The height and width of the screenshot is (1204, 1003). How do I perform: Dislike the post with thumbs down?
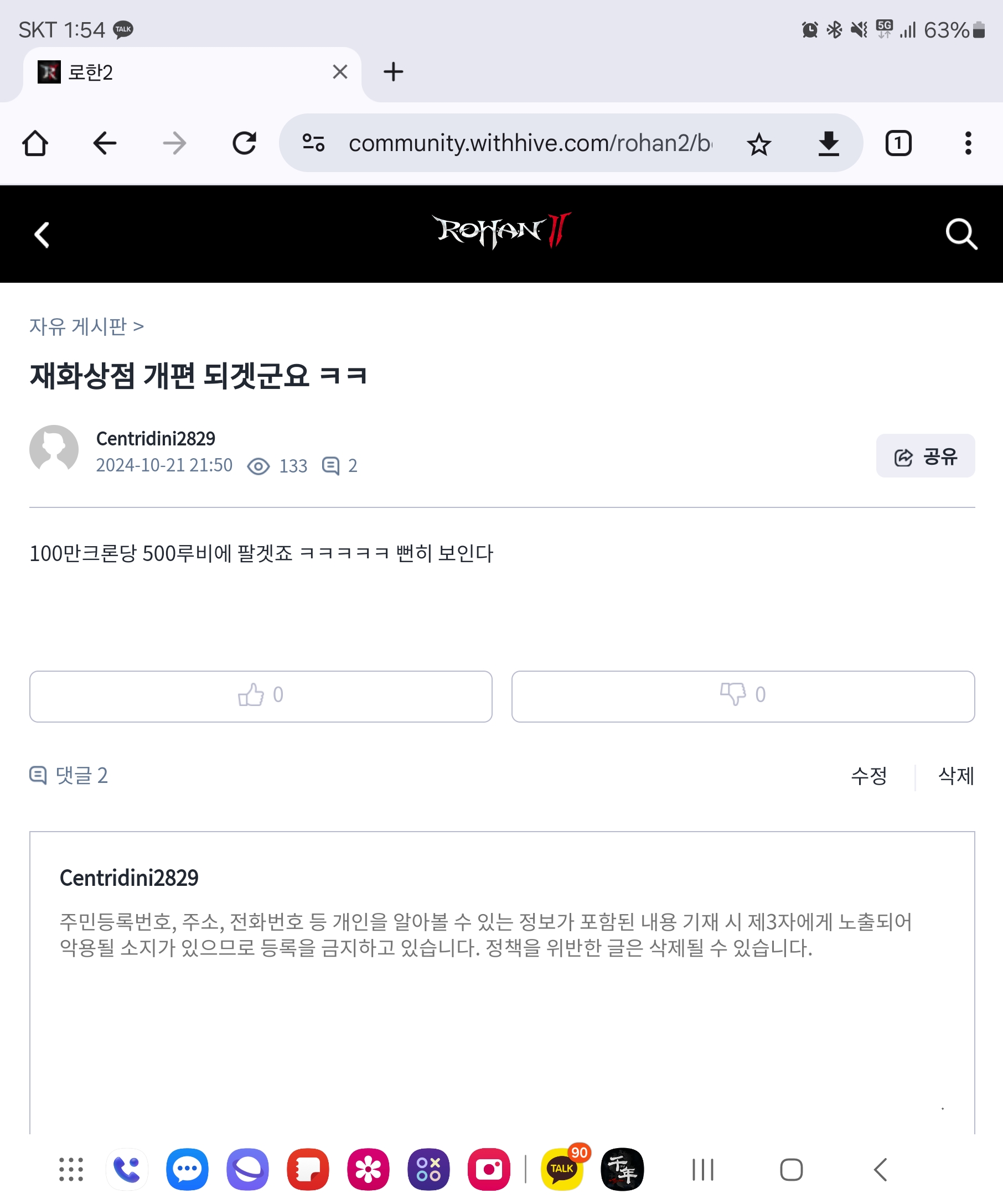click(743, 696)
